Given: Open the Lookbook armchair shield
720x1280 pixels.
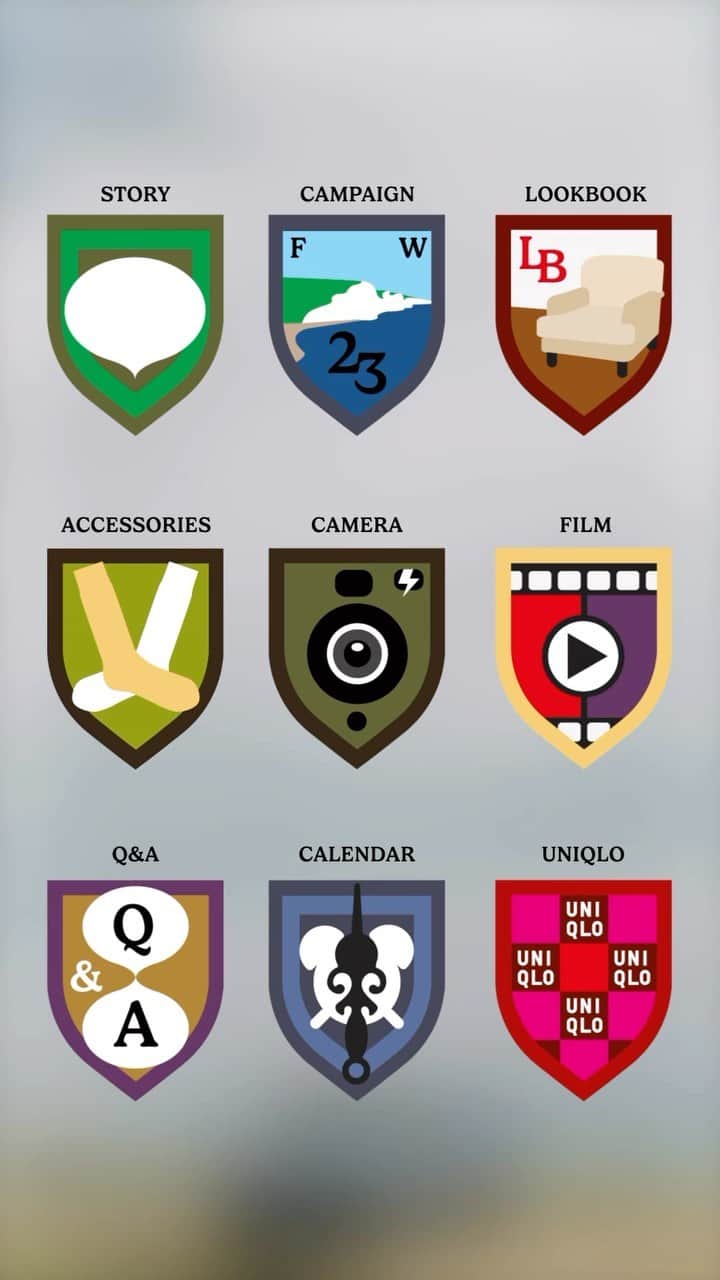Looking at the screenshot, I should pos(583,318).
